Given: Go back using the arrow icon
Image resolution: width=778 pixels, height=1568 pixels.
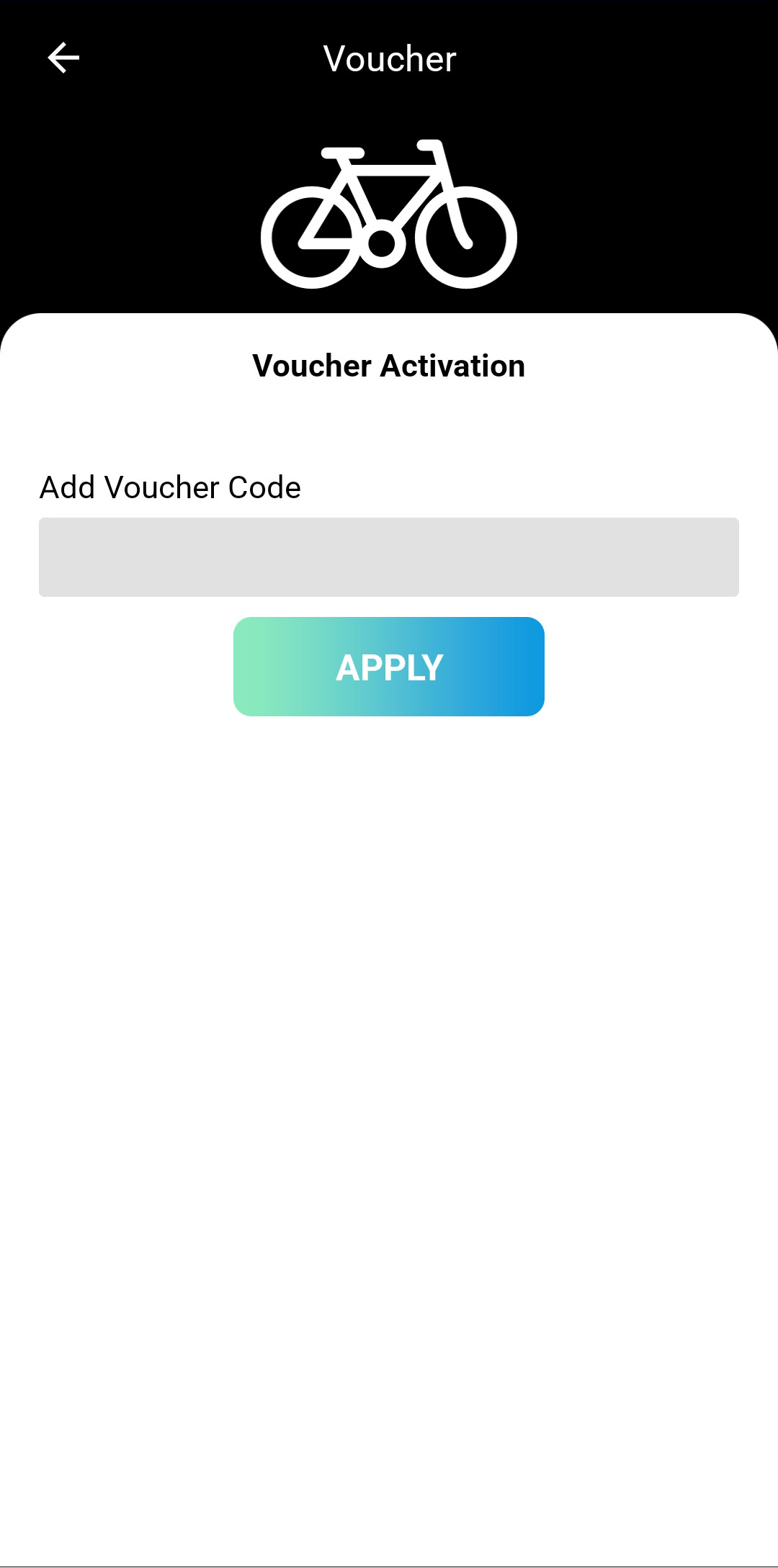Looking at the screenshot, I should (63, 58).
